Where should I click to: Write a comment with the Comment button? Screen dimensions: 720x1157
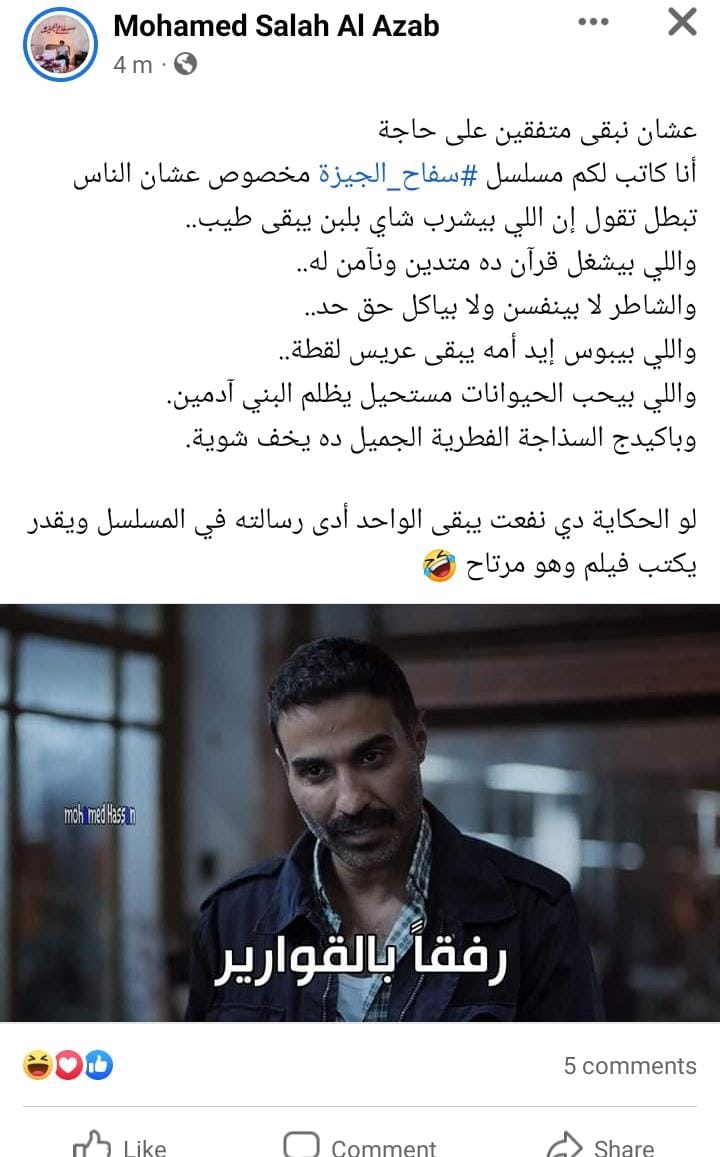(360, 1145)
